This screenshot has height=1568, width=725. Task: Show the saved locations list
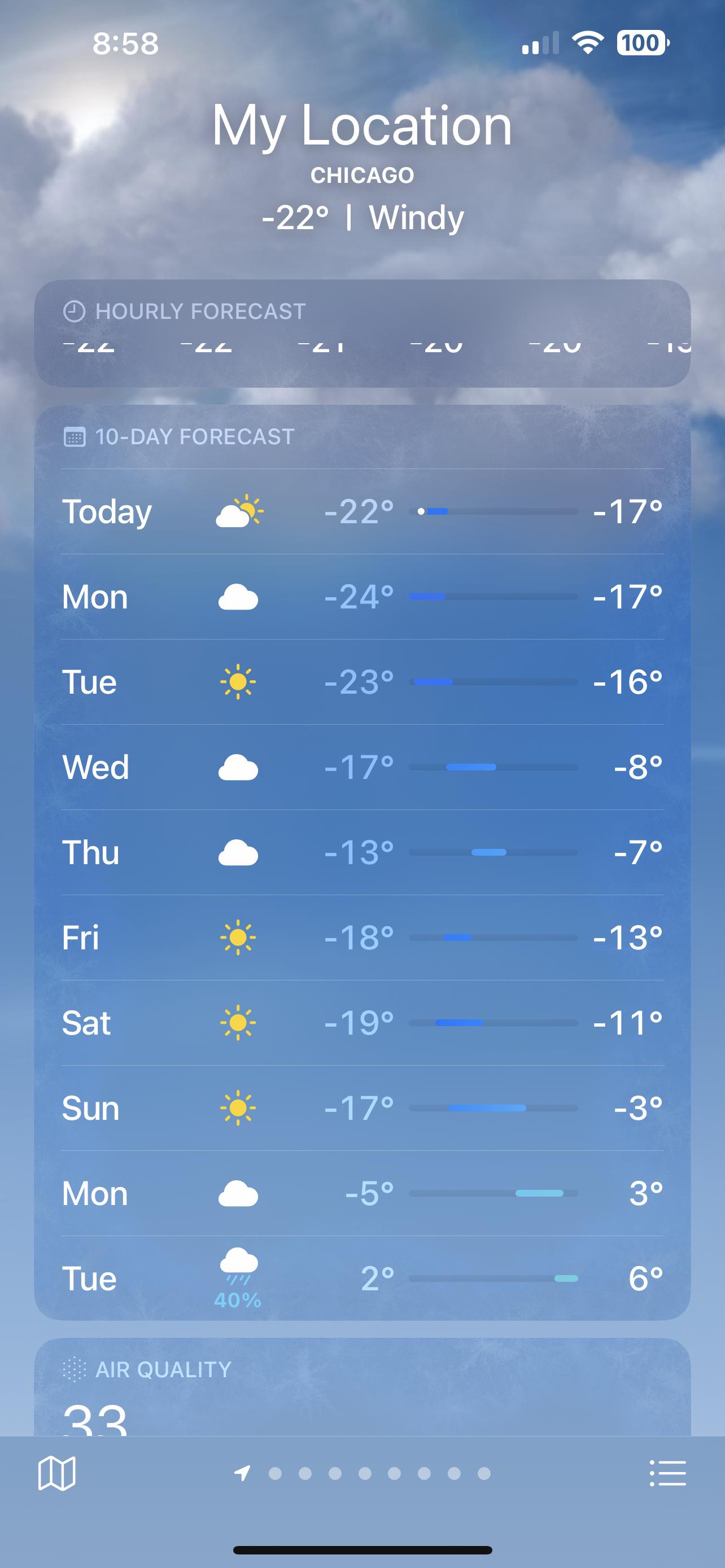click(668, 1473)
